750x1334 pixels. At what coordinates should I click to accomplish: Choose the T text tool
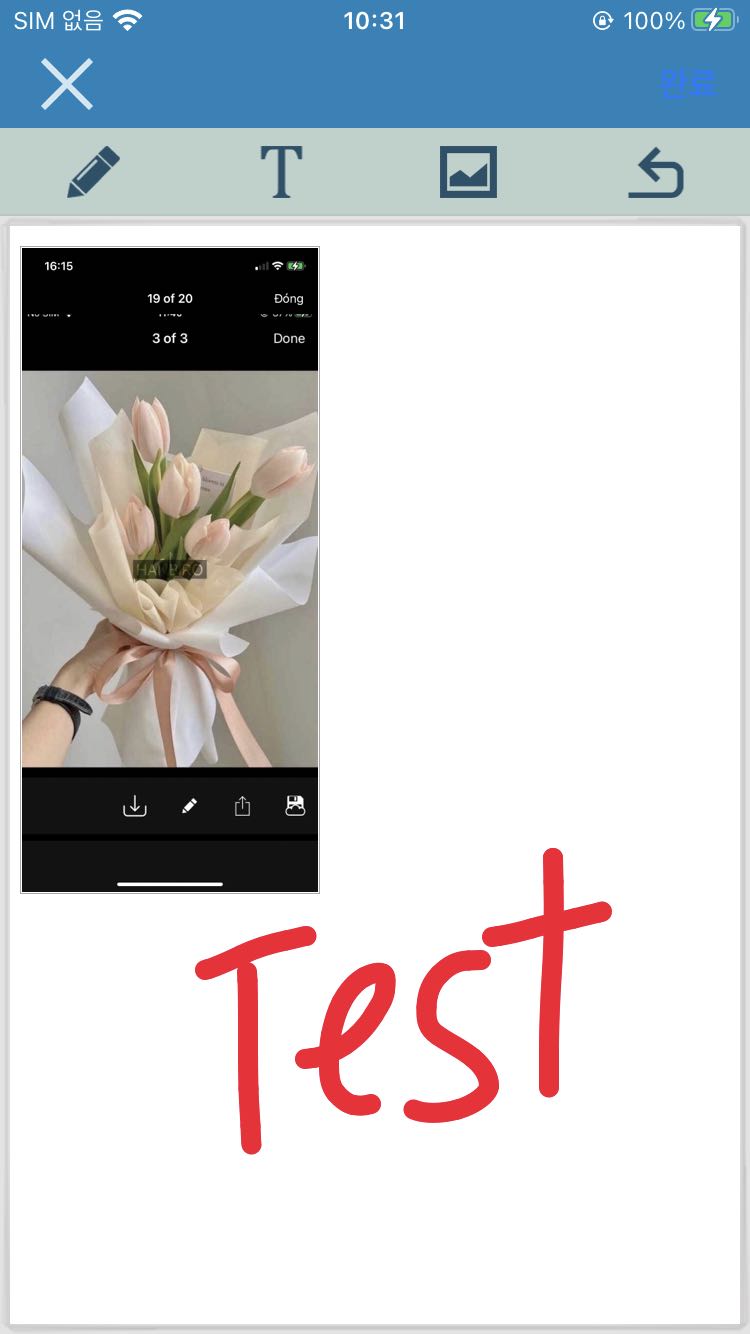[281, 171]
